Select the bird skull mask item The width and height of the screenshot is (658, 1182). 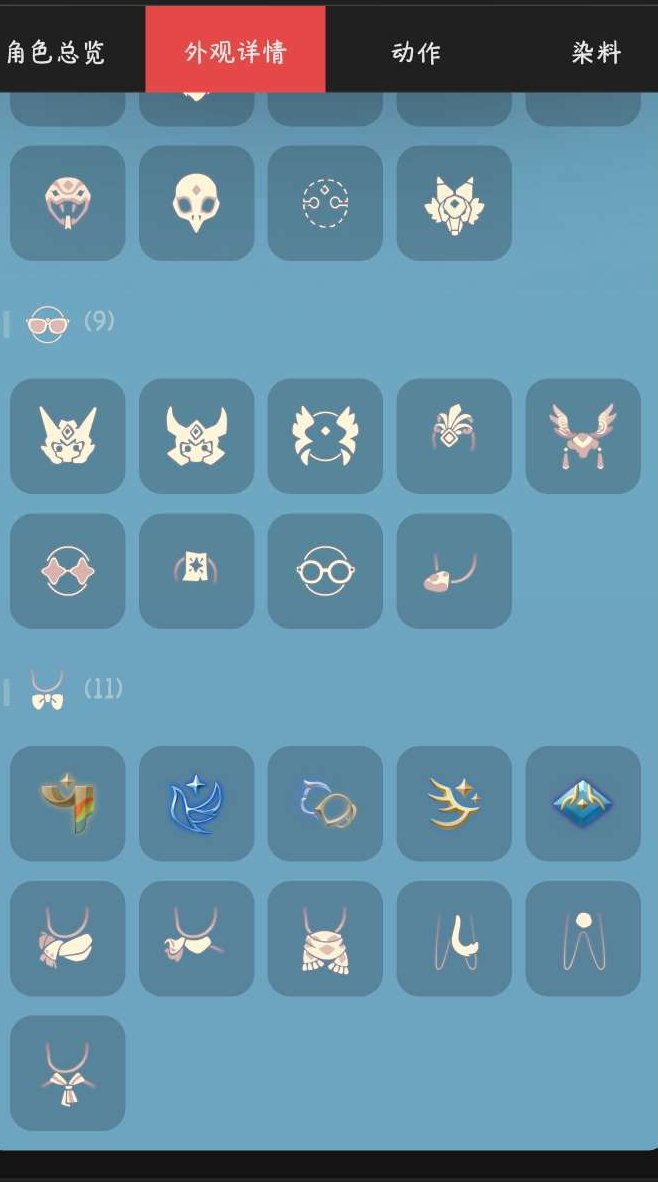click(196, 203)
